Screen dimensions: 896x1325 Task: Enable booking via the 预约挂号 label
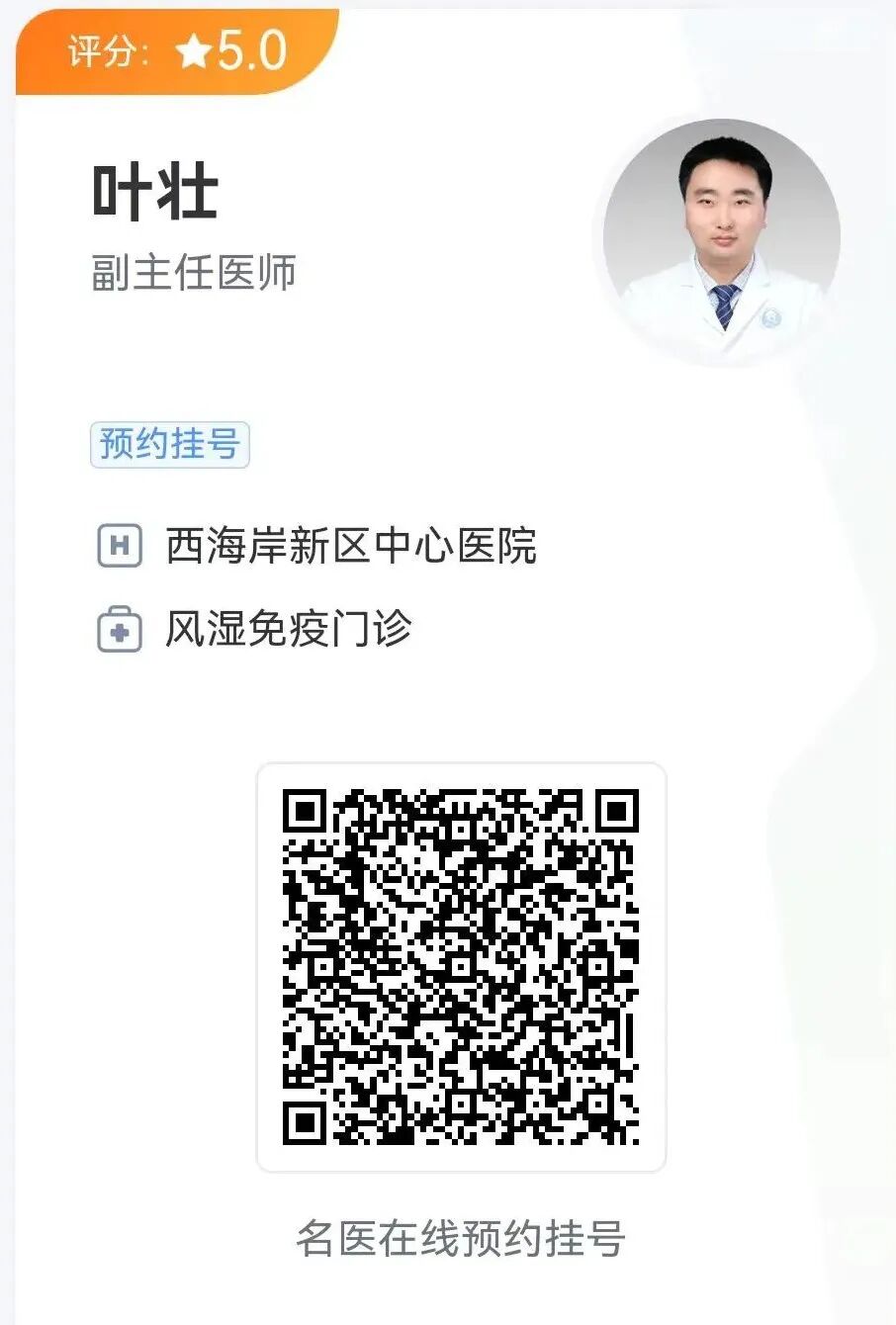[x=168, y=444]
